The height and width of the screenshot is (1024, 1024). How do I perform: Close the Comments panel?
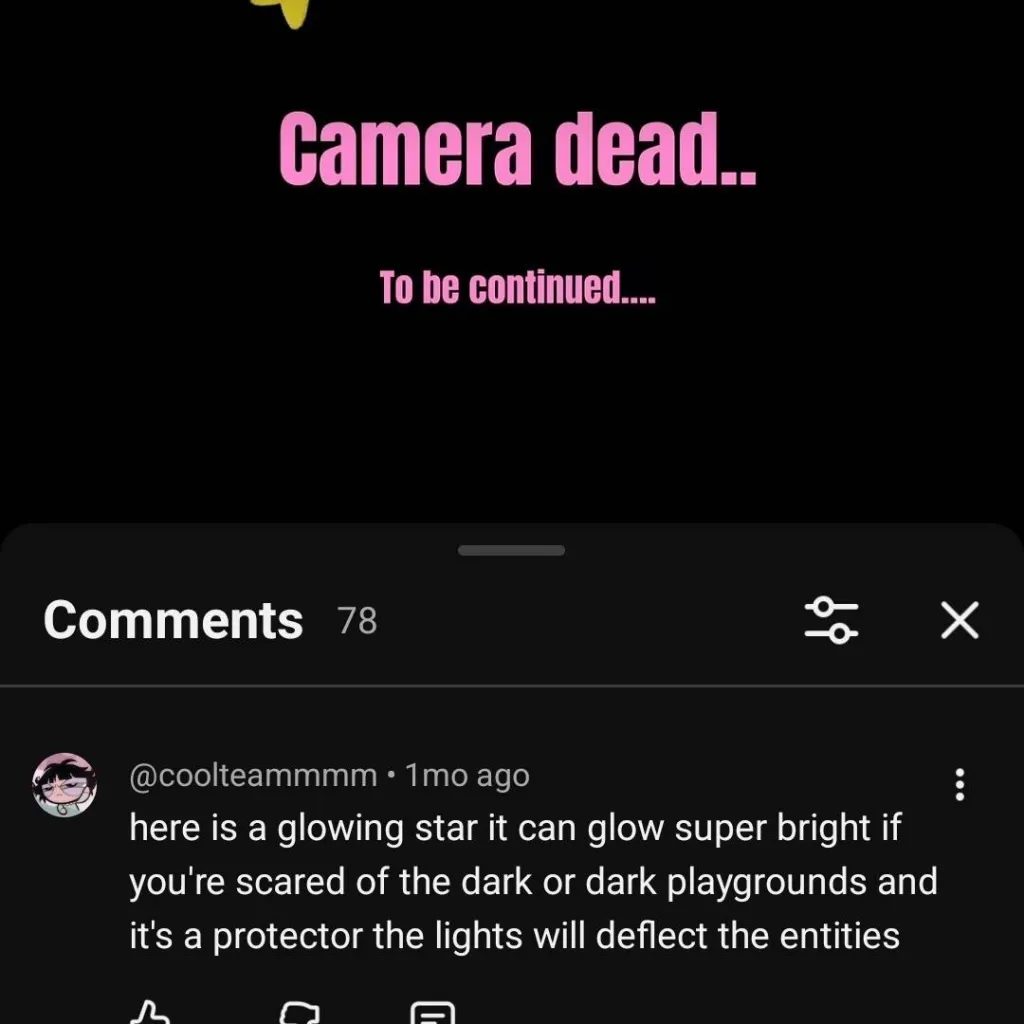coord(959,621)
